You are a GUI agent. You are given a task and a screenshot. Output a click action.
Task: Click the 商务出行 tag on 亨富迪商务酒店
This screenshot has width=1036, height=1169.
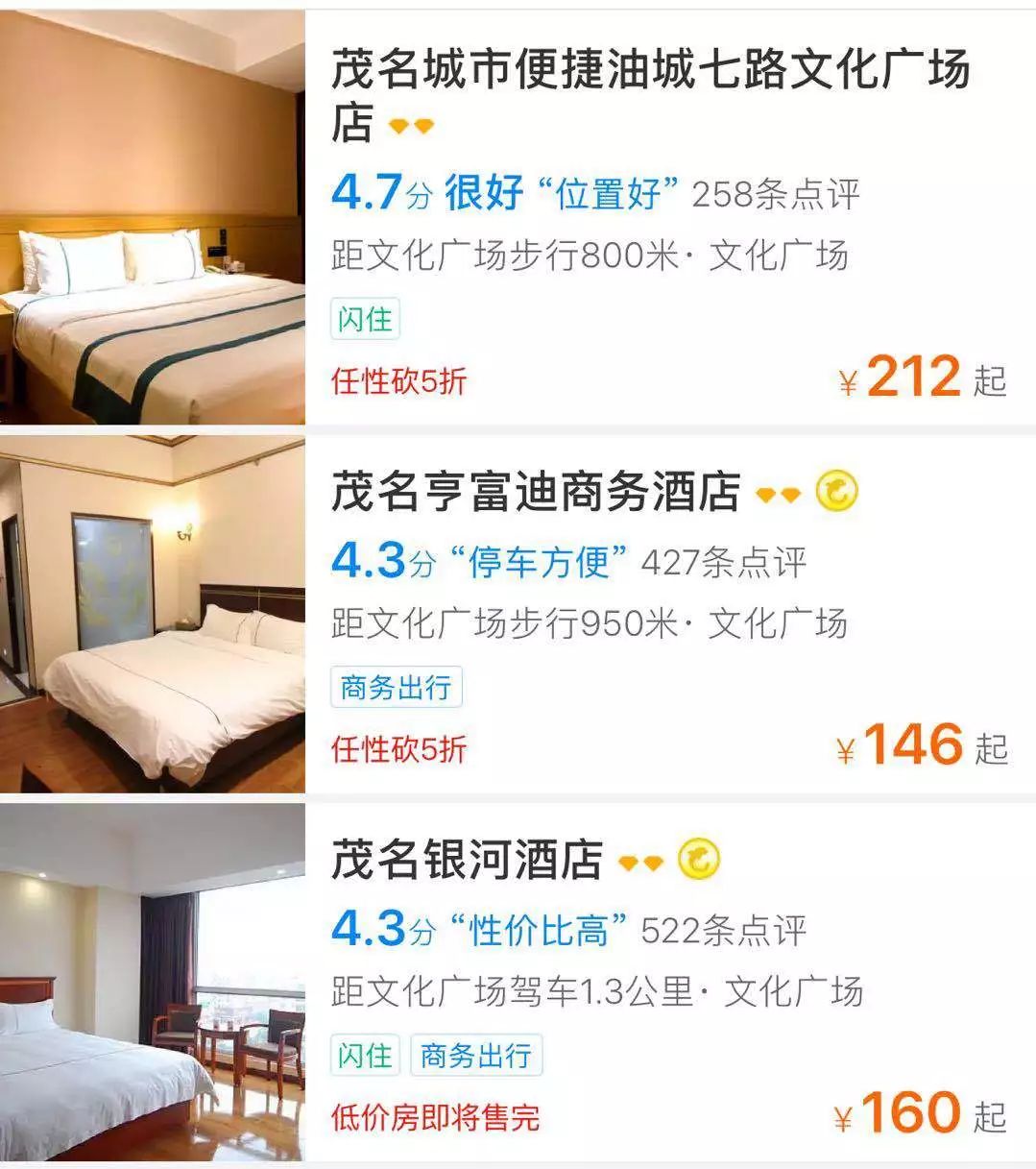(398, 686)
